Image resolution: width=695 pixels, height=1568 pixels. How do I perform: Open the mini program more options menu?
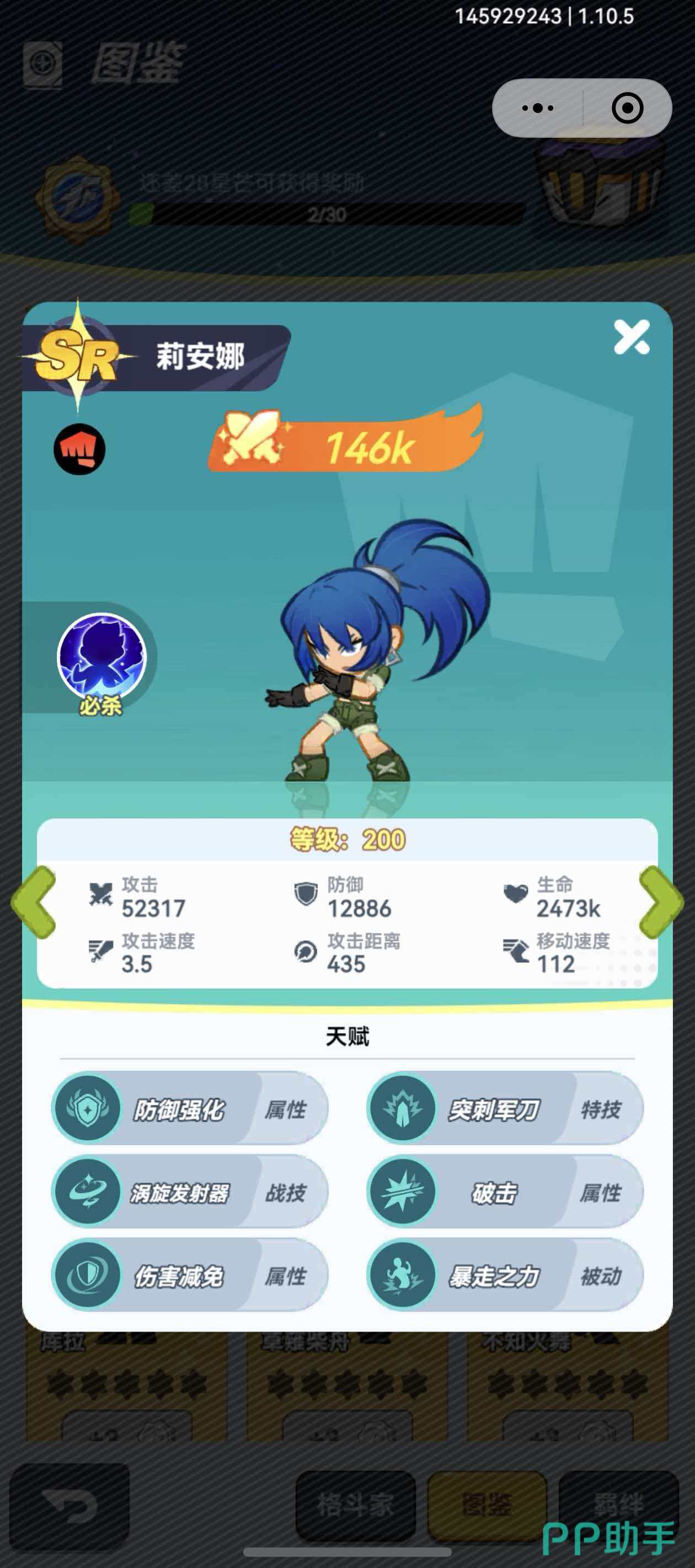coord(538,109)
